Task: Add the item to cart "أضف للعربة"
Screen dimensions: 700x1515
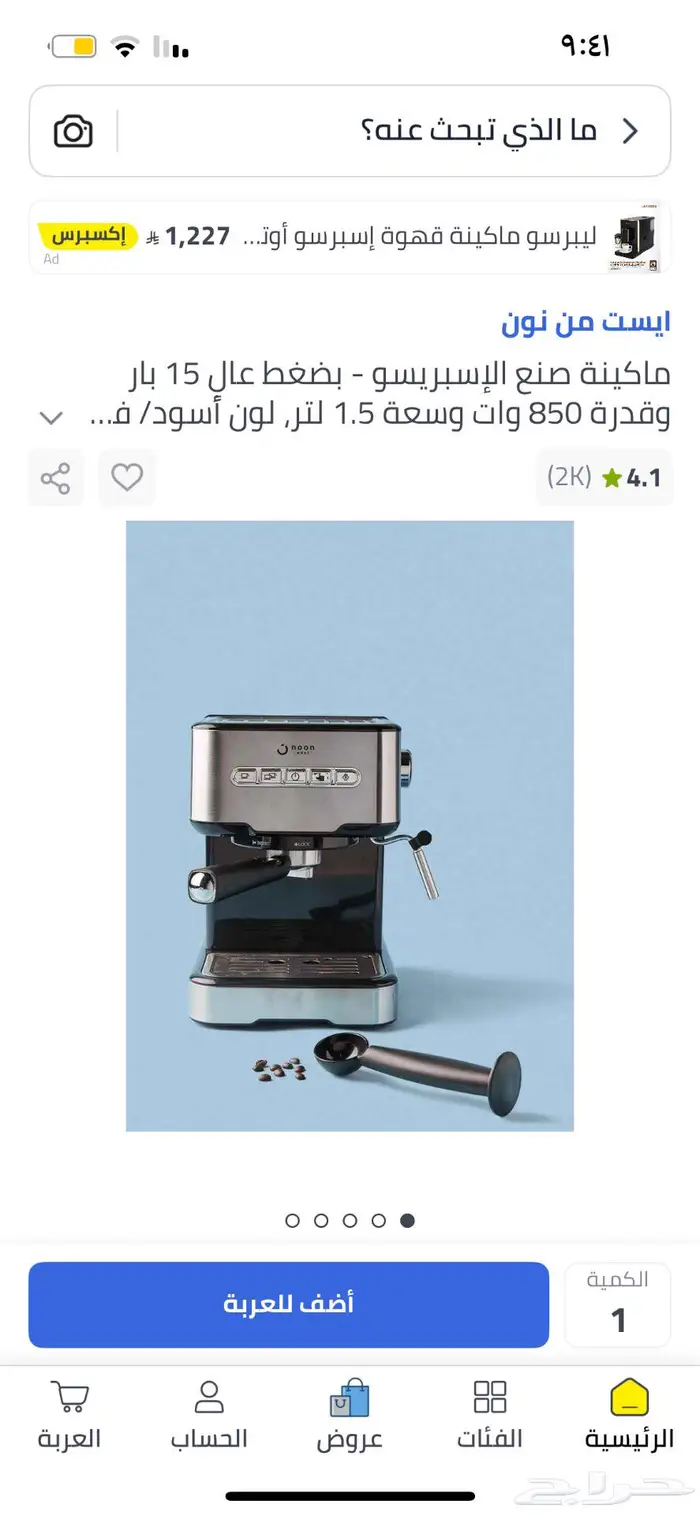Action: 289,1305
